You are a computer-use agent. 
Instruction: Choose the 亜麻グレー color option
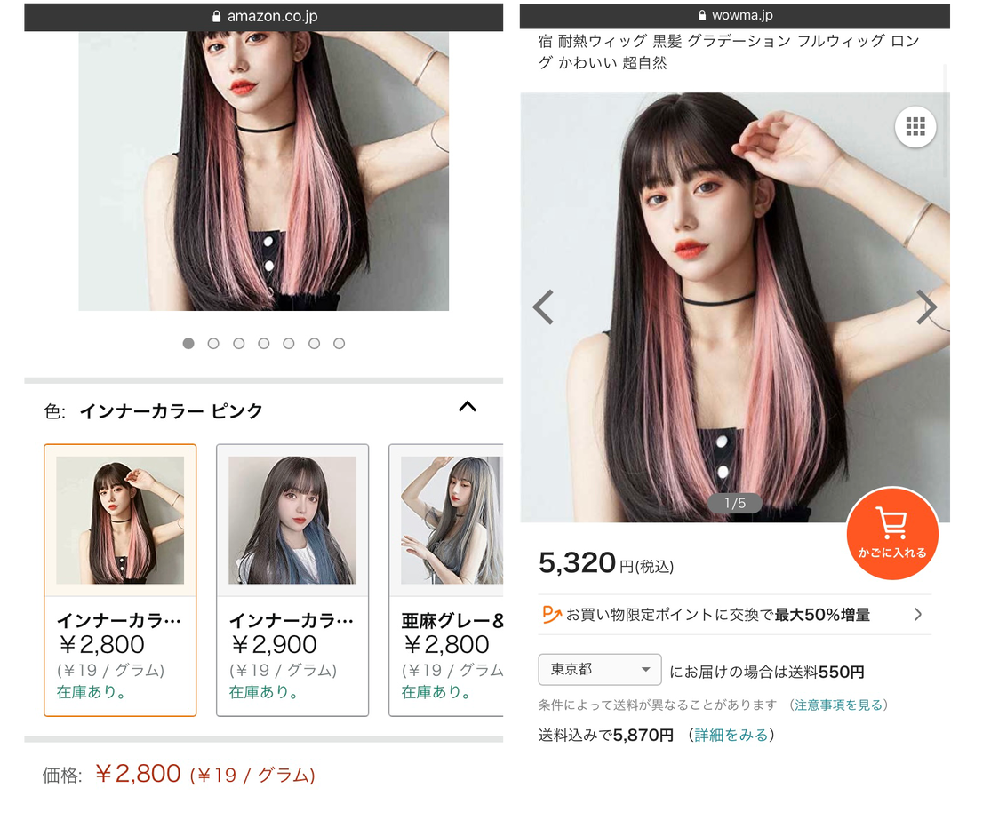point(447,580)
